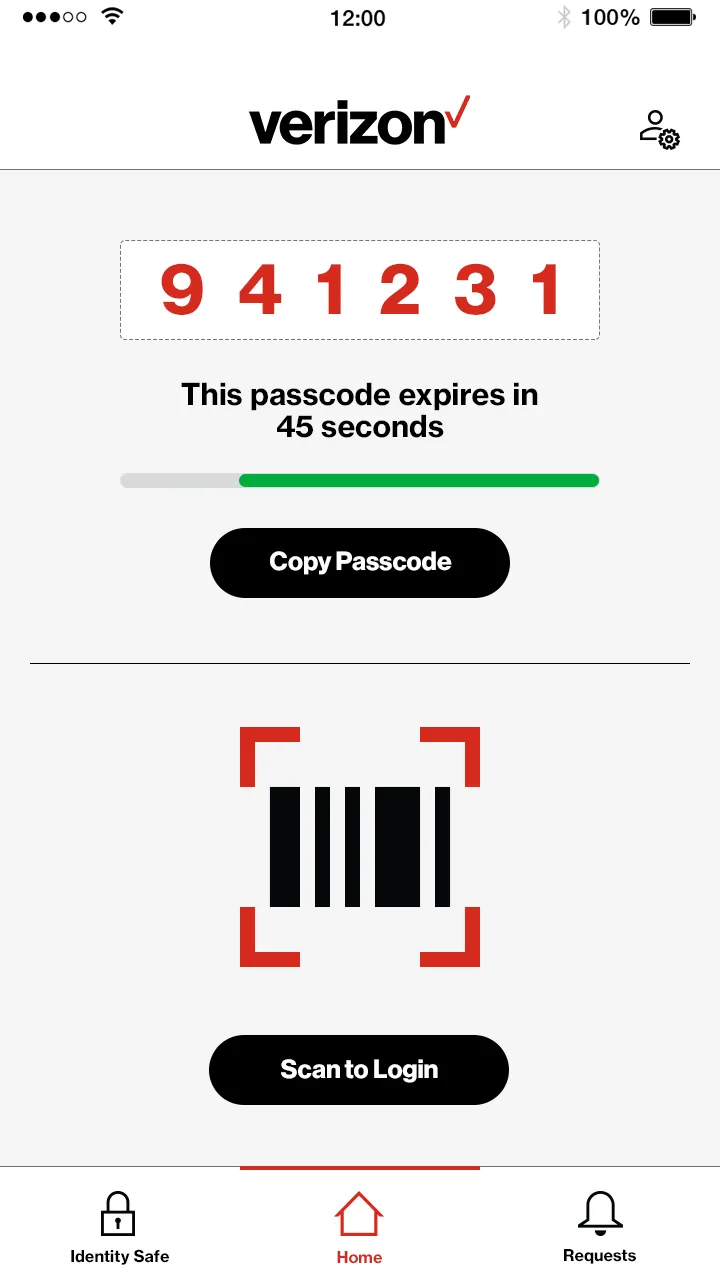The image size is (720, 1280).
Task: Open the account settings icon
Action: click(x=659, y=130)
